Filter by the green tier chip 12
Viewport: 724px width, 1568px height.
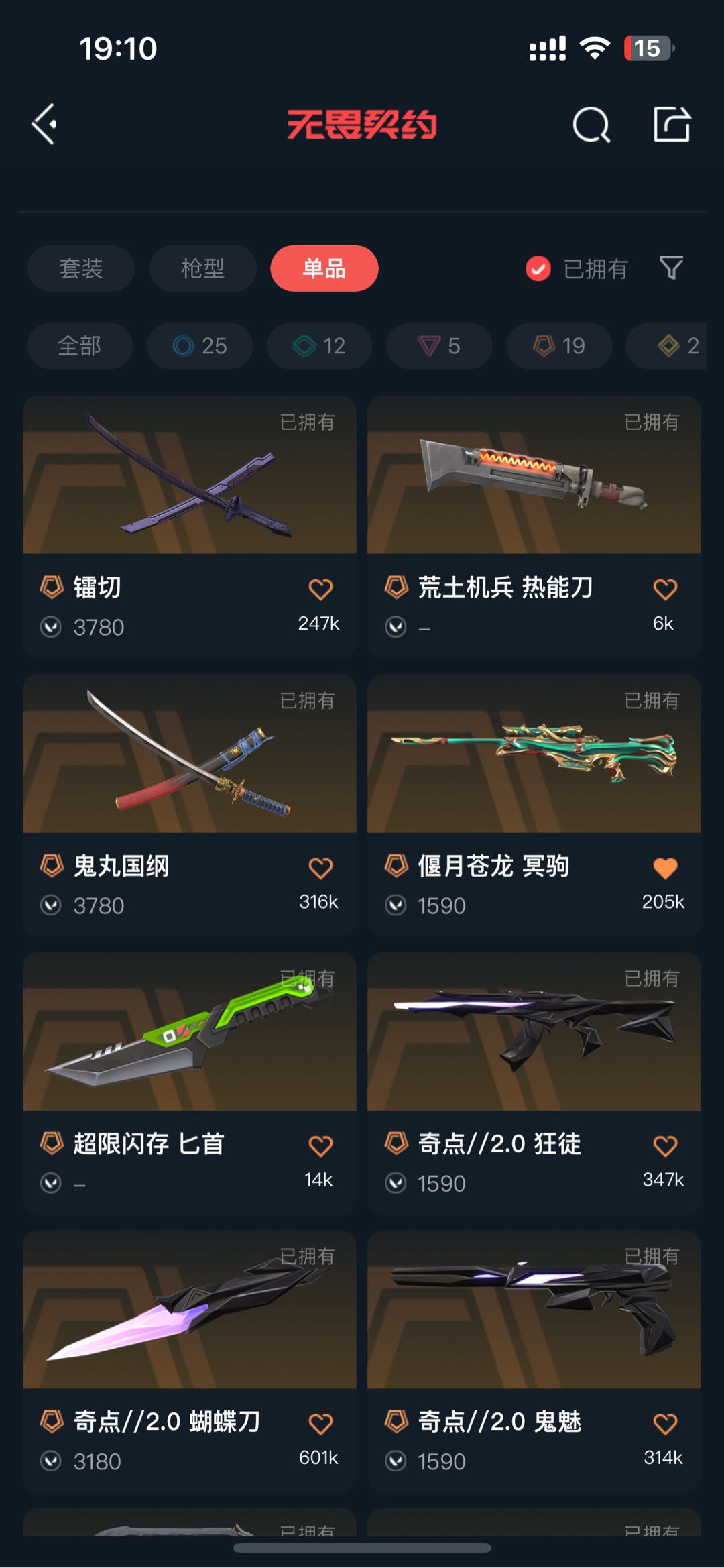[319, 346]
